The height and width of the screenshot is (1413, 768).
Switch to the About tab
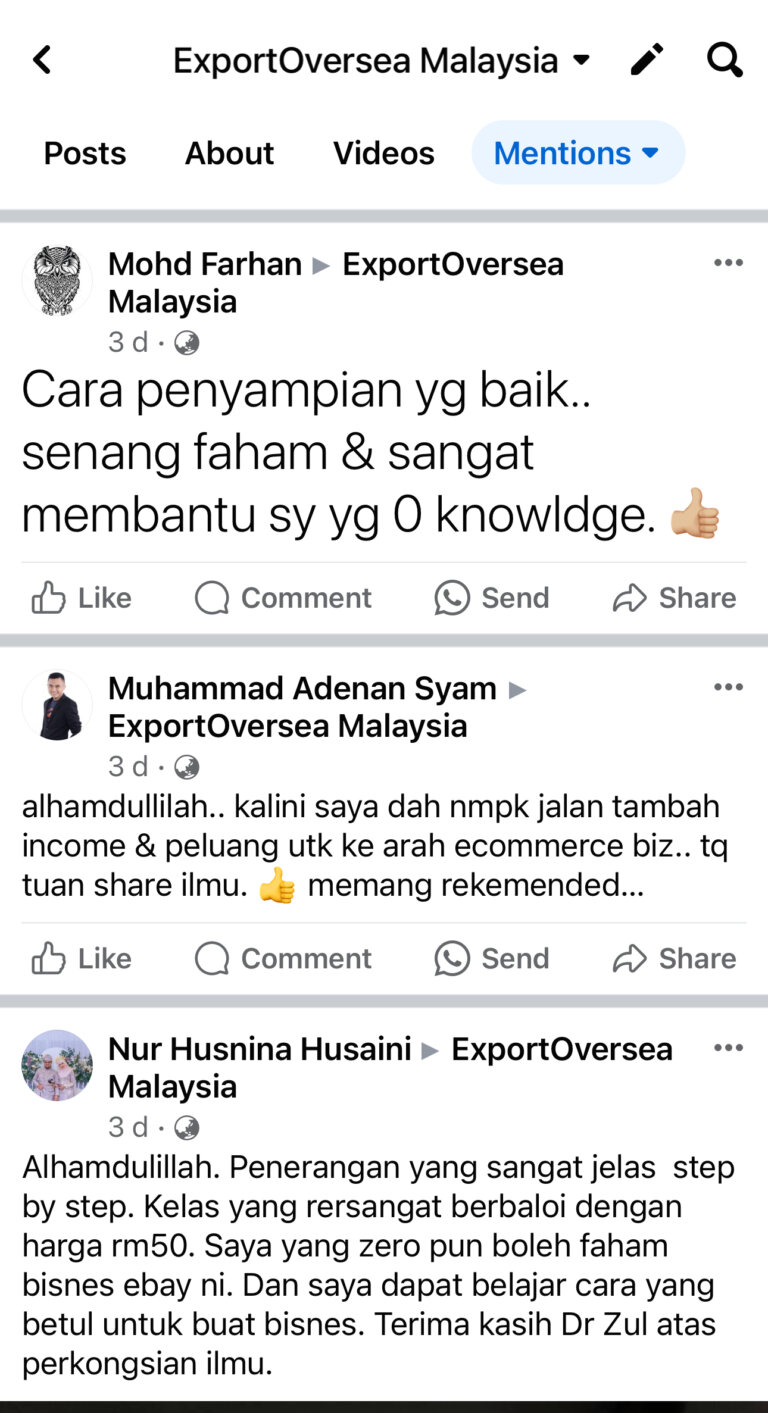point(229,153)
